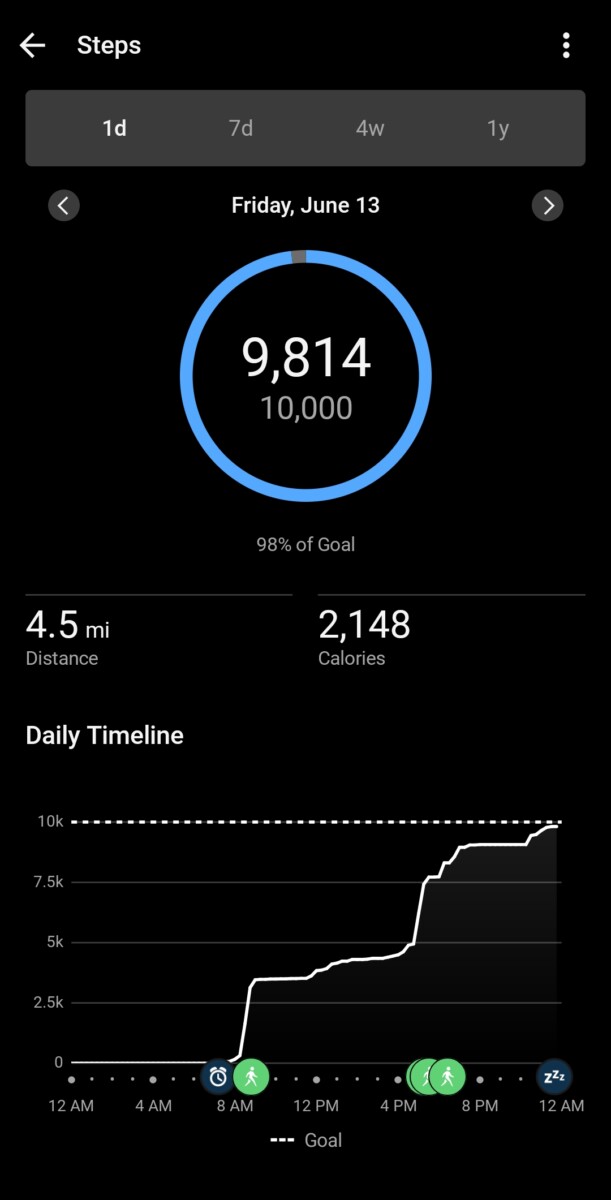Image resolution: width=611 pixels, height=1200 pixels.
Task: Go to the previous day
Action: point(64,206)
